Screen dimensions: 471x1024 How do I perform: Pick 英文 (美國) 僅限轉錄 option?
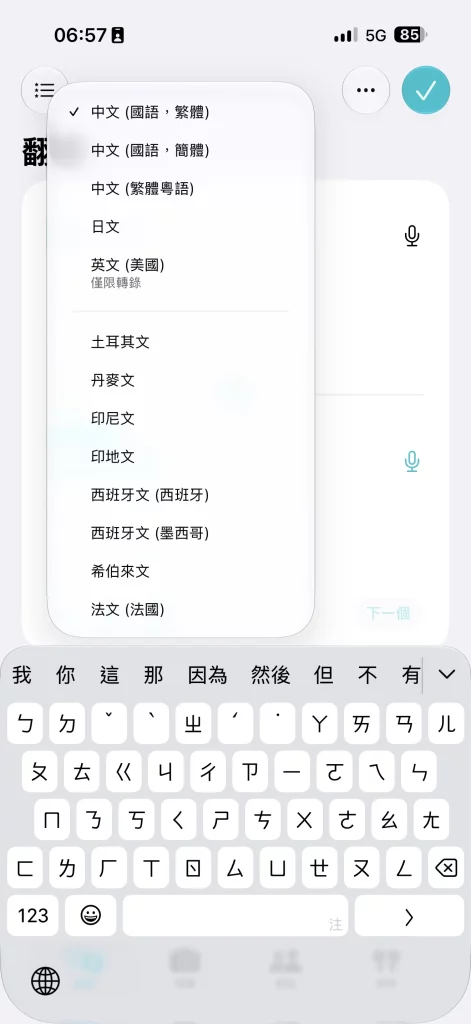pos(181,272)
